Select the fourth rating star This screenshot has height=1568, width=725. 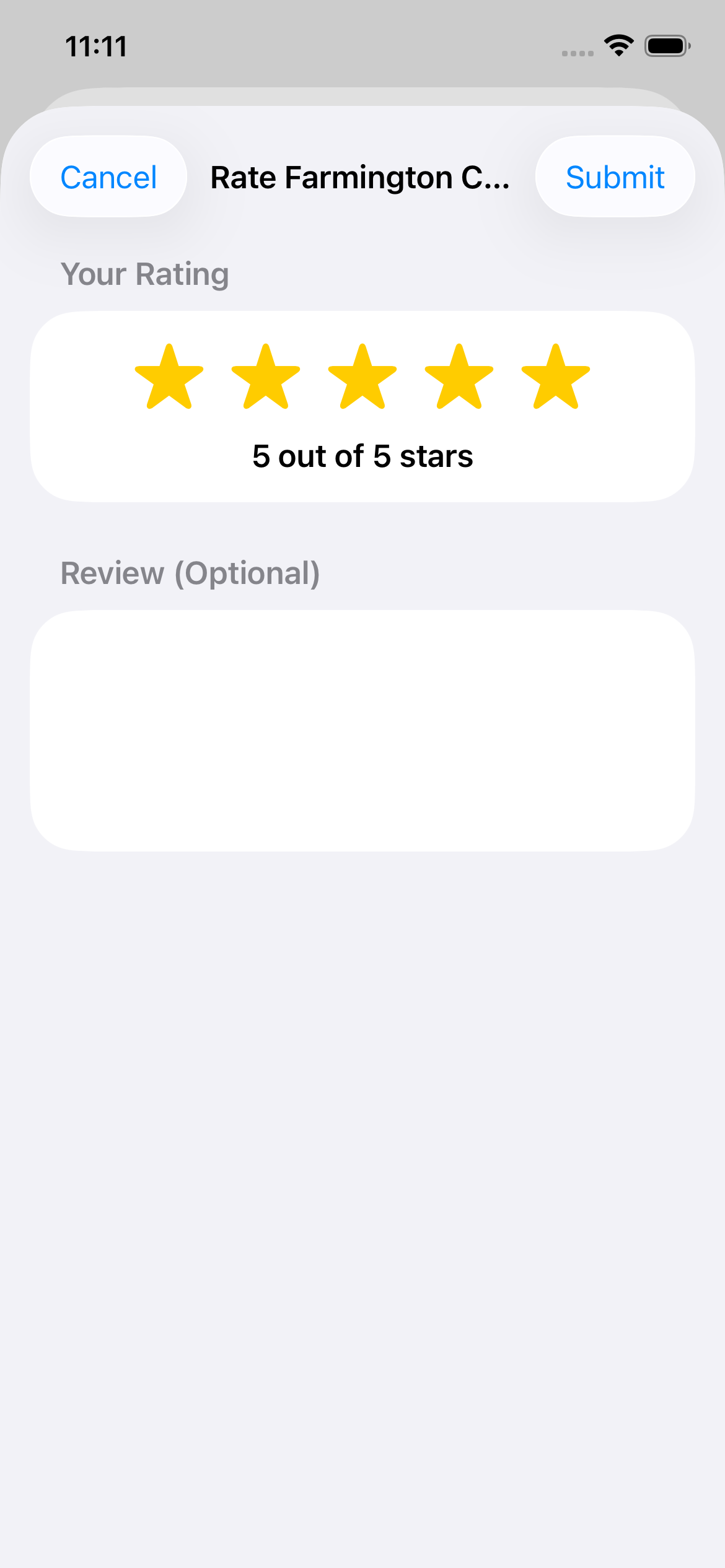tap(459, 378)
